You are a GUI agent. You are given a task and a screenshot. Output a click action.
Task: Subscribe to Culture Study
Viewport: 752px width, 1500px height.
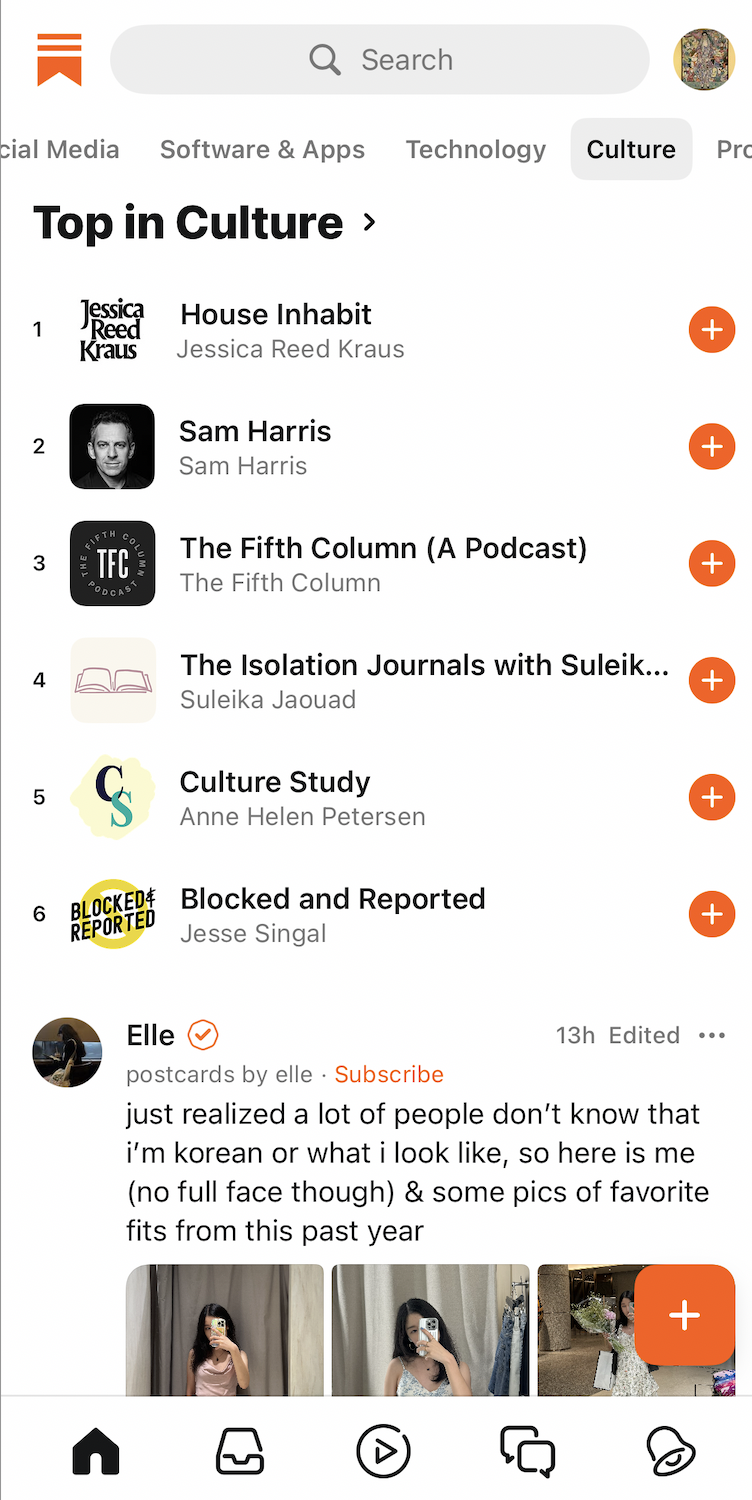click(x=712, y=798)
